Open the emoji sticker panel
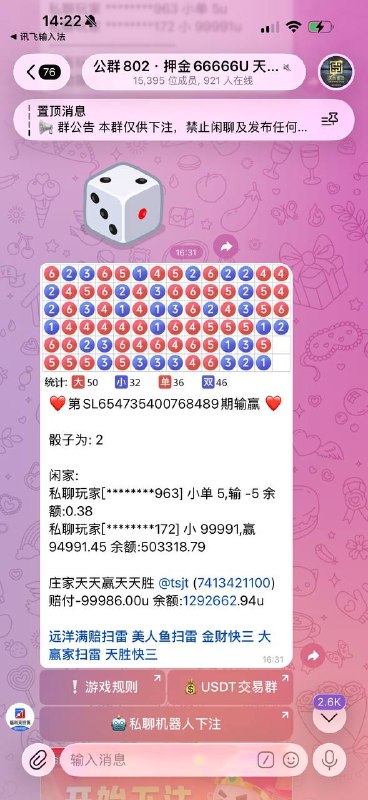 [291, 760]
